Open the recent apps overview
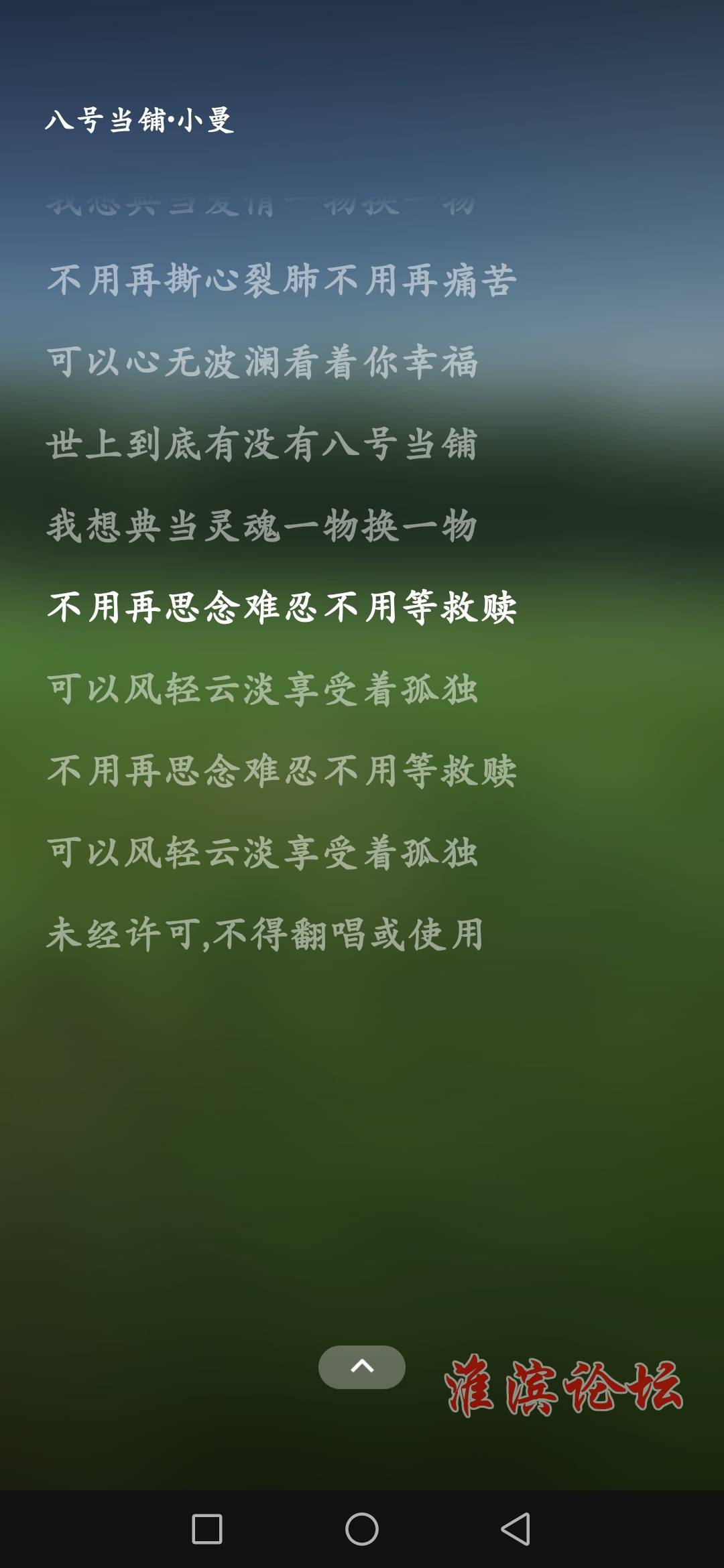Screen dimensions: 724x1568 click(x=207, y=1528)
